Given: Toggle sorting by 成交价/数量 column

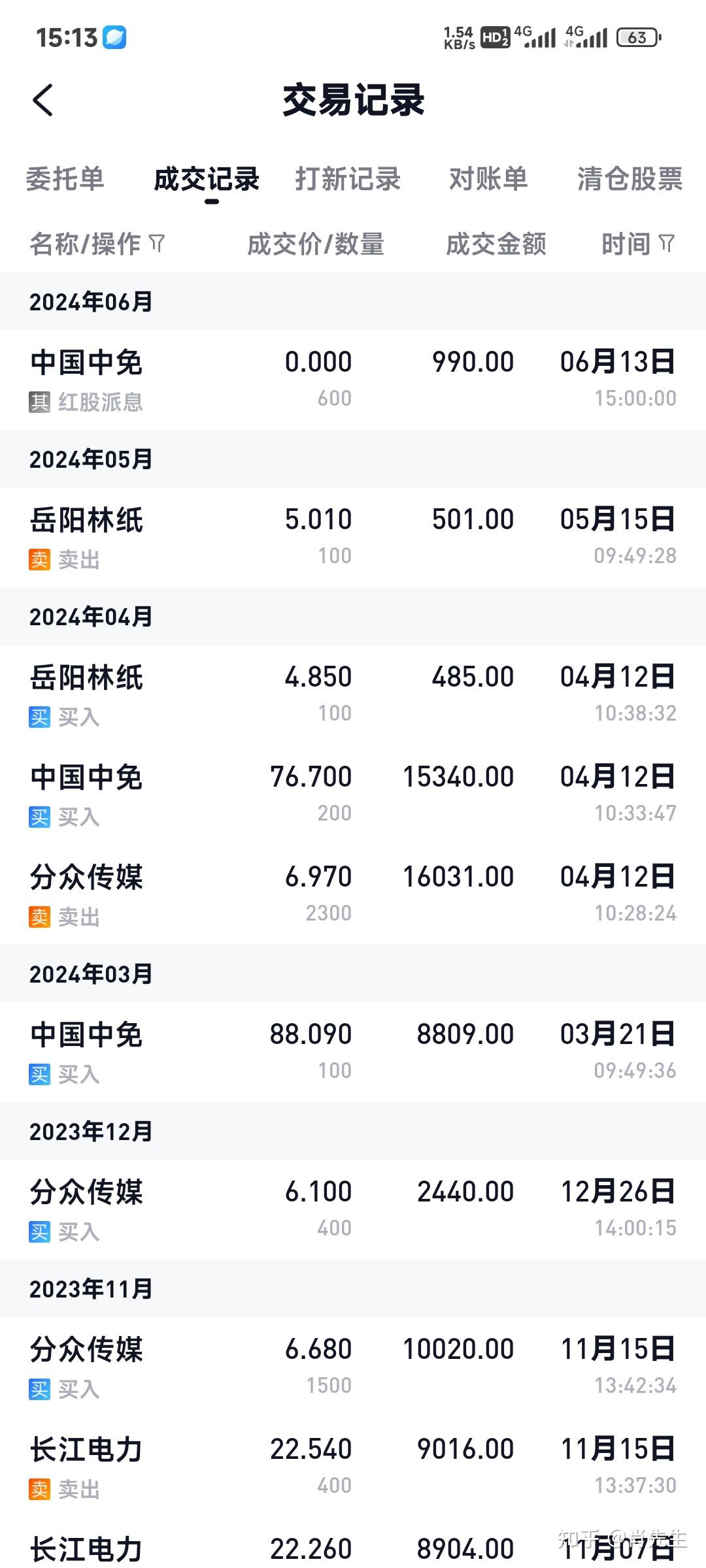Looking at the screenshot, I should [x=315, y=243].
